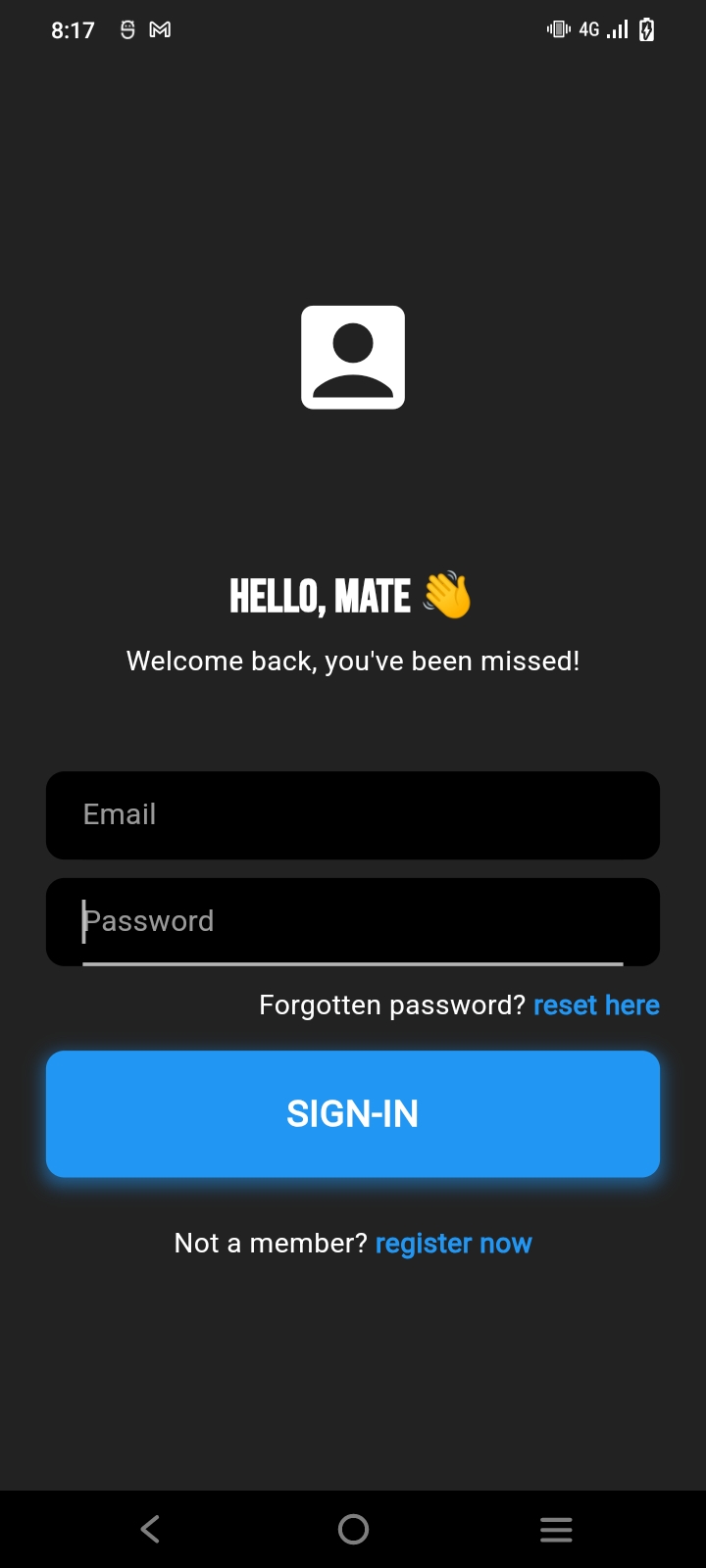This screenshot has width=706, height=1568.
Task: Focus the Password field
Action: point(353,922)
